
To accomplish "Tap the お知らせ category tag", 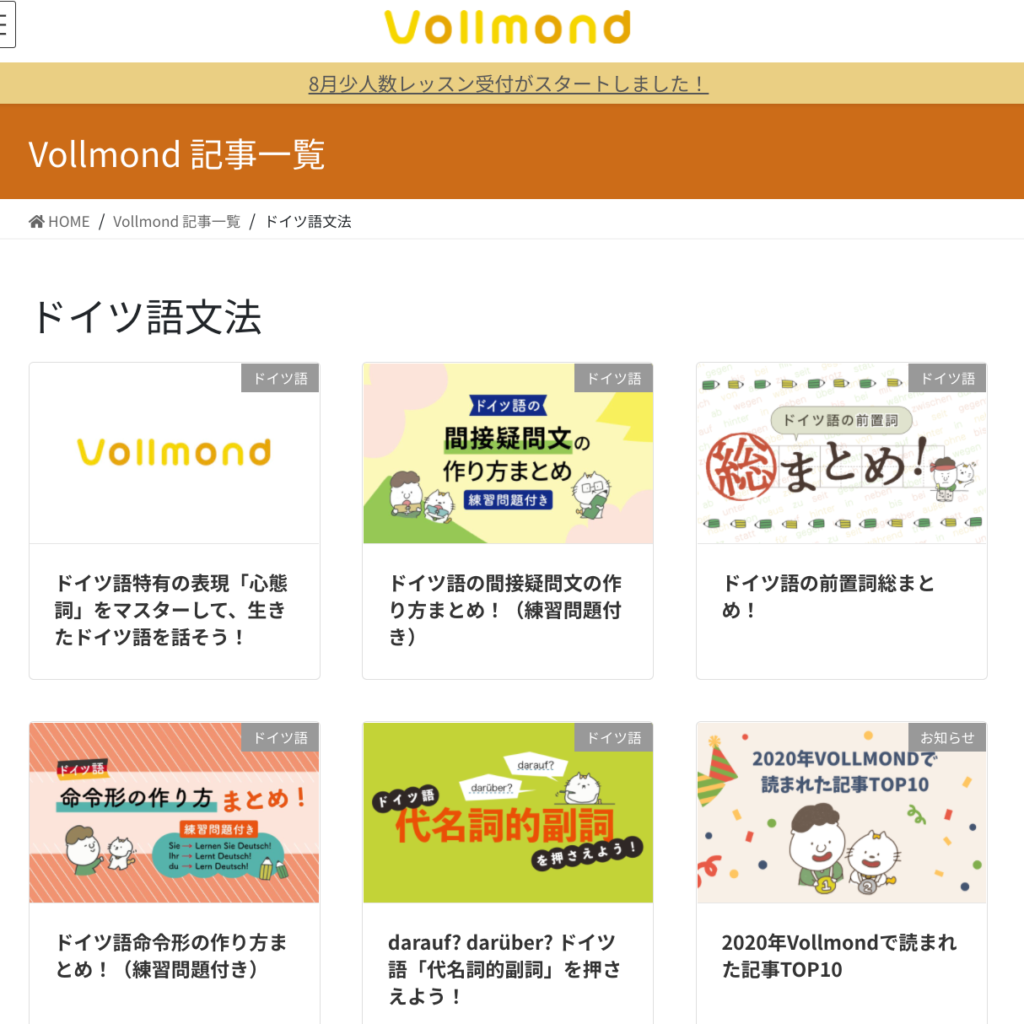I will tap(947, 738).
